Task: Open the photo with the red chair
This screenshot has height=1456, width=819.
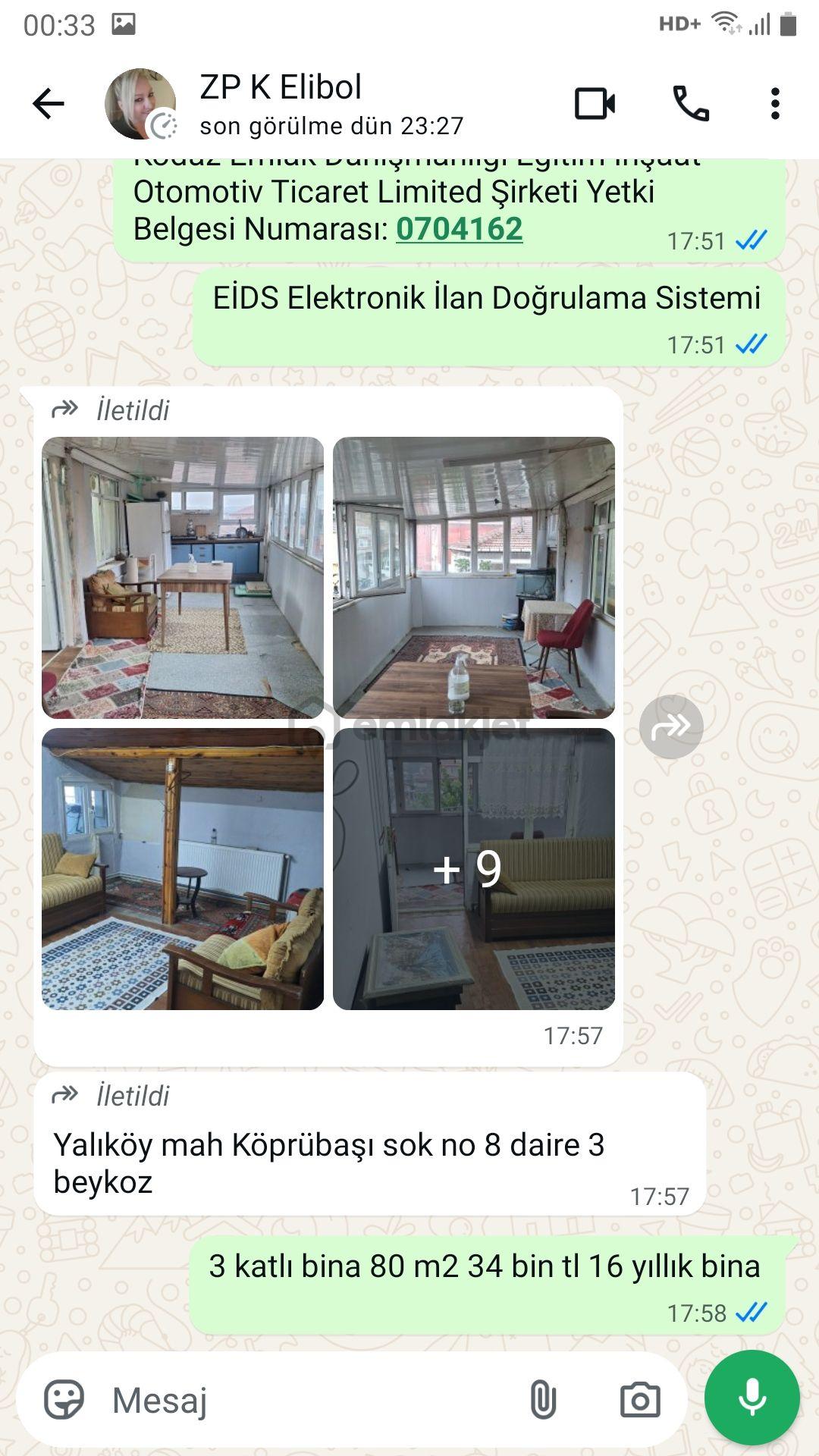Action: click(x=474, y=578)
